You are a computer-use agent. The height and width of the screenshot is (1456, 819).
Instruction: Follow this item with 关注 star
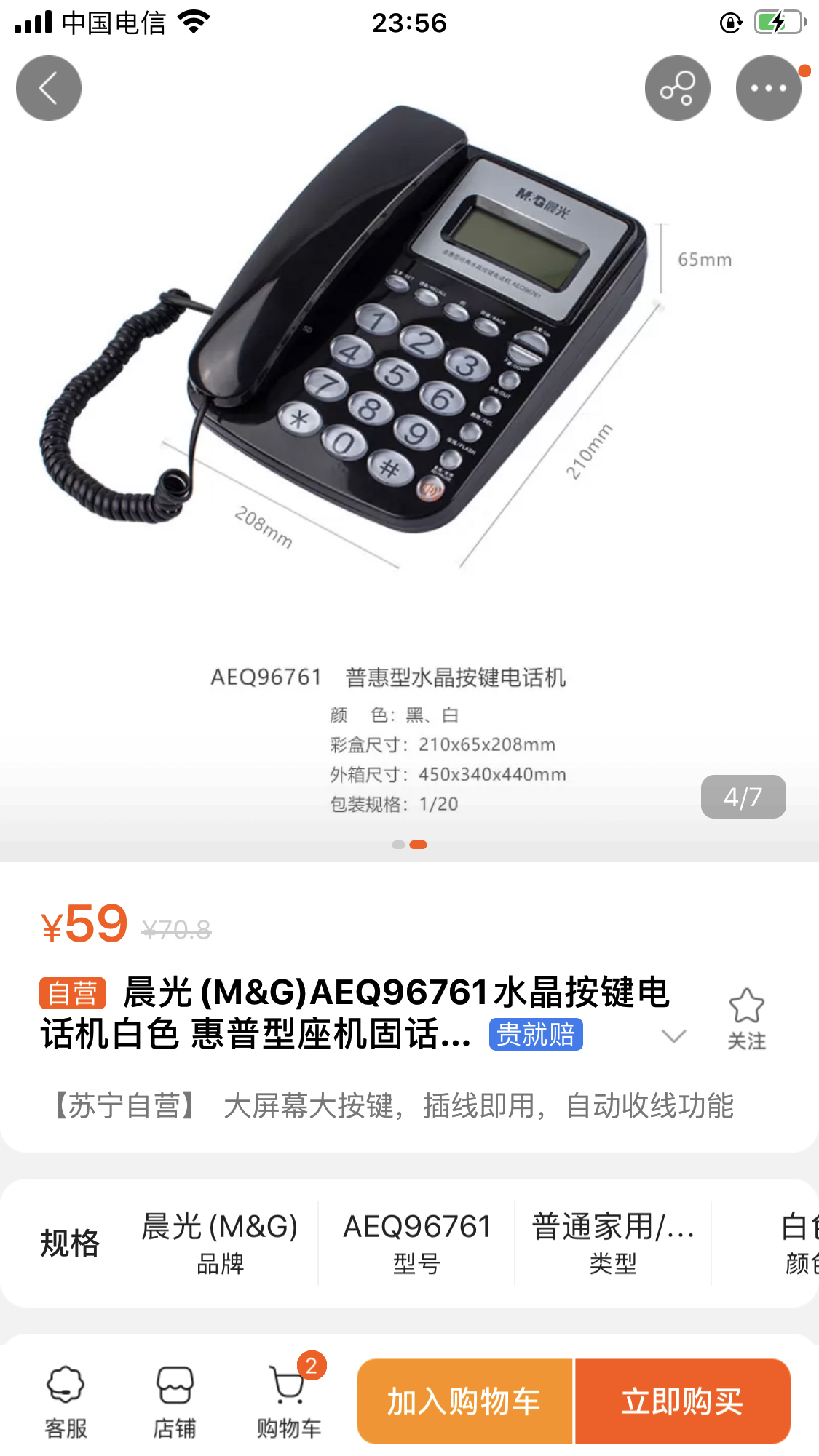747,1019
